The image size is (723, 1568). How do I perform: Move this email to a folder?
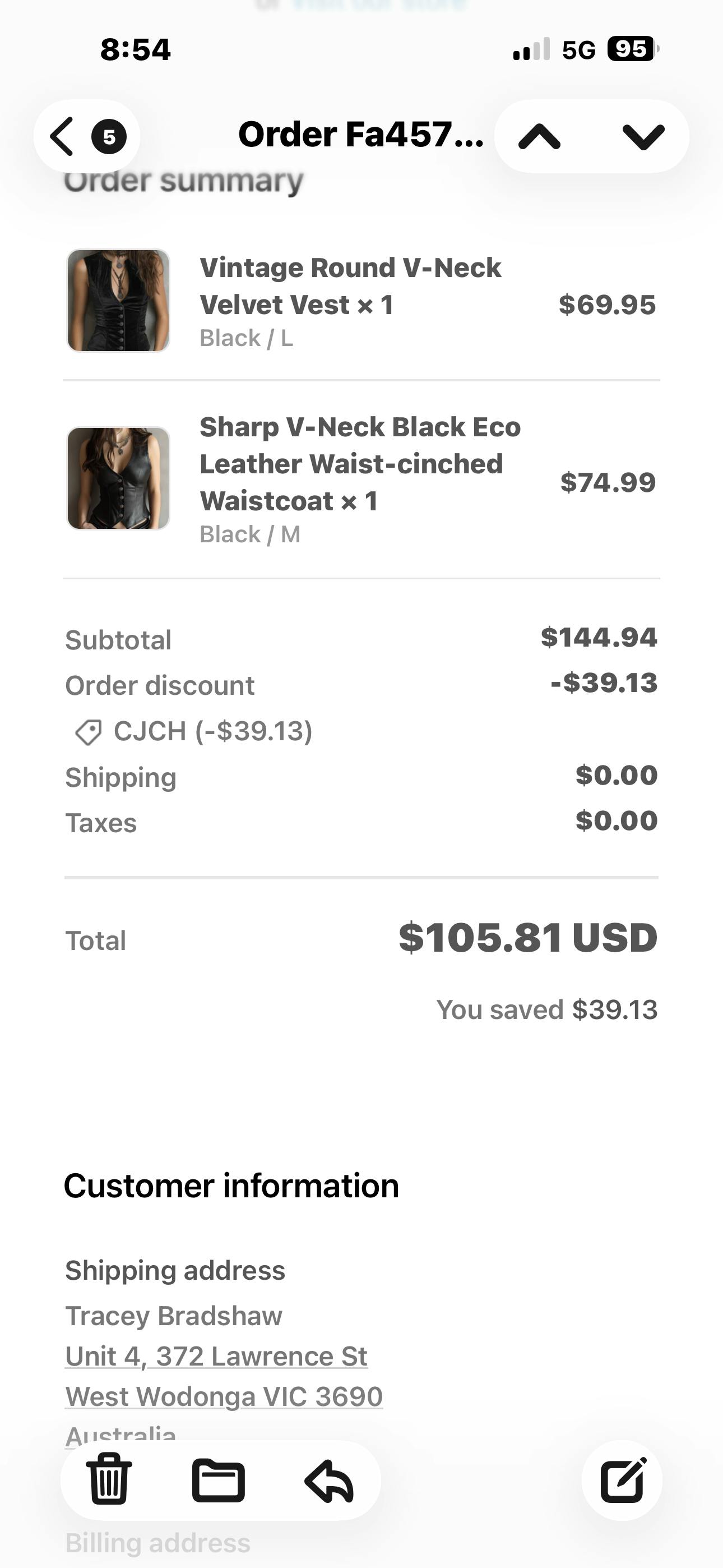[219, 1481]
